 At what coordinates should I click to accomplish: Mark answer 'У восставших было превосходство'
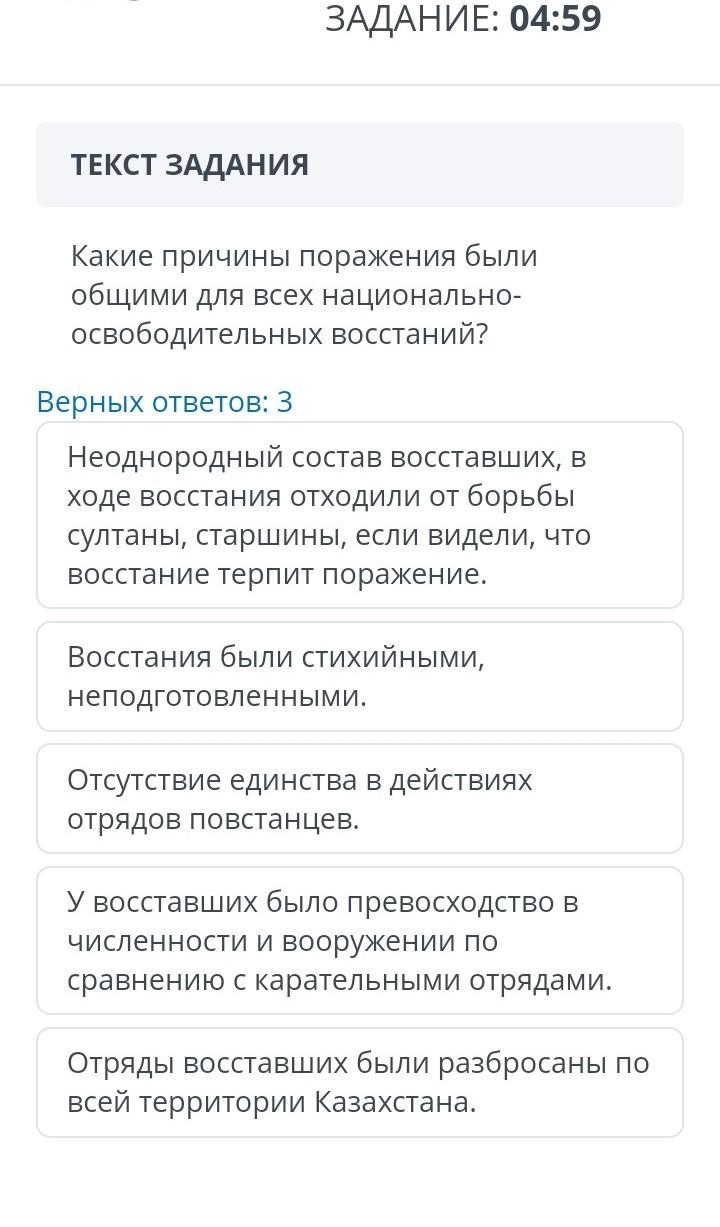point(360,940)
